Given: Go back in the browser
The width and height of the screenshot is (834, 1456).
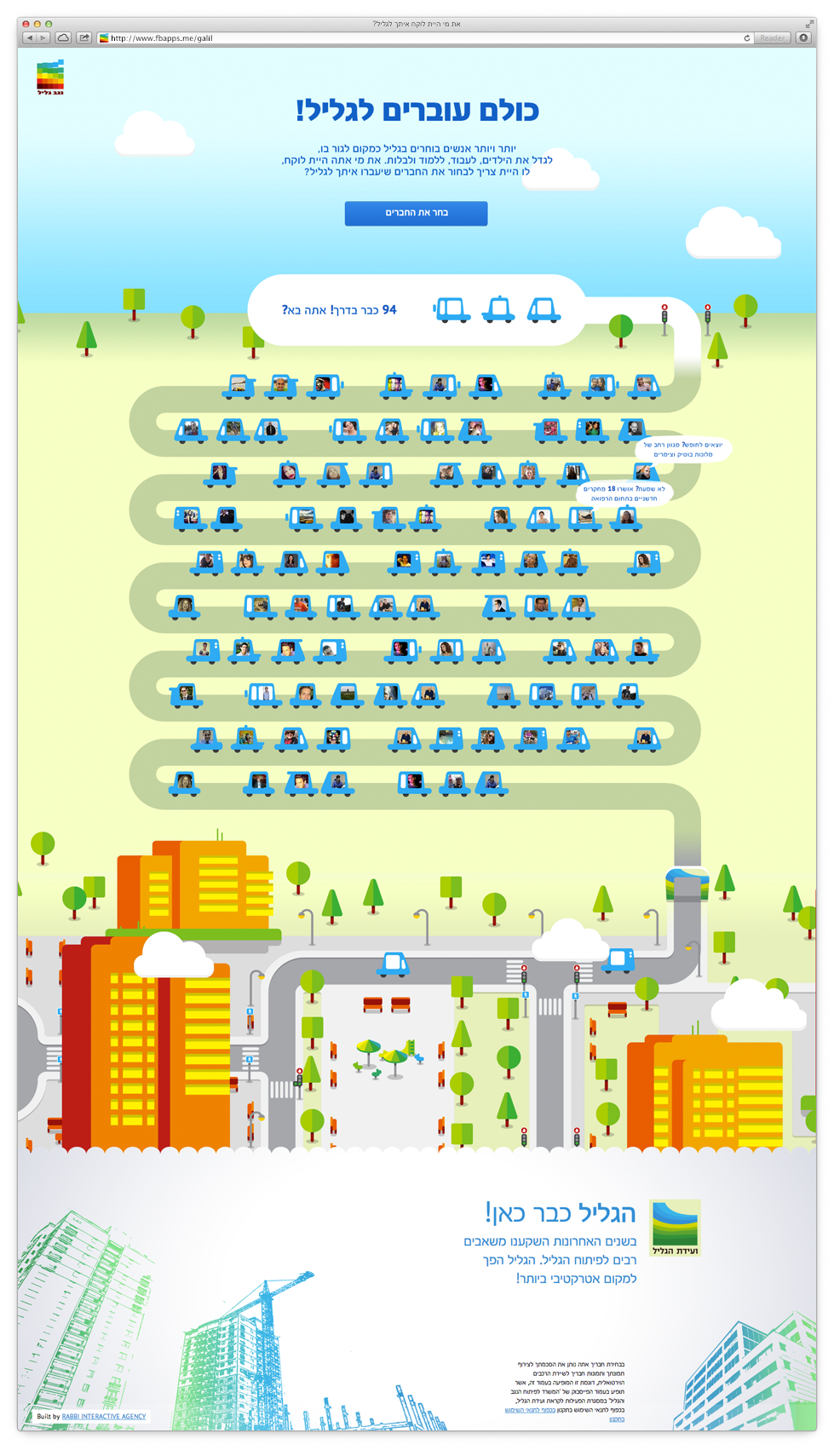Looking at the screenshot, I should click(x=30, y=37).
